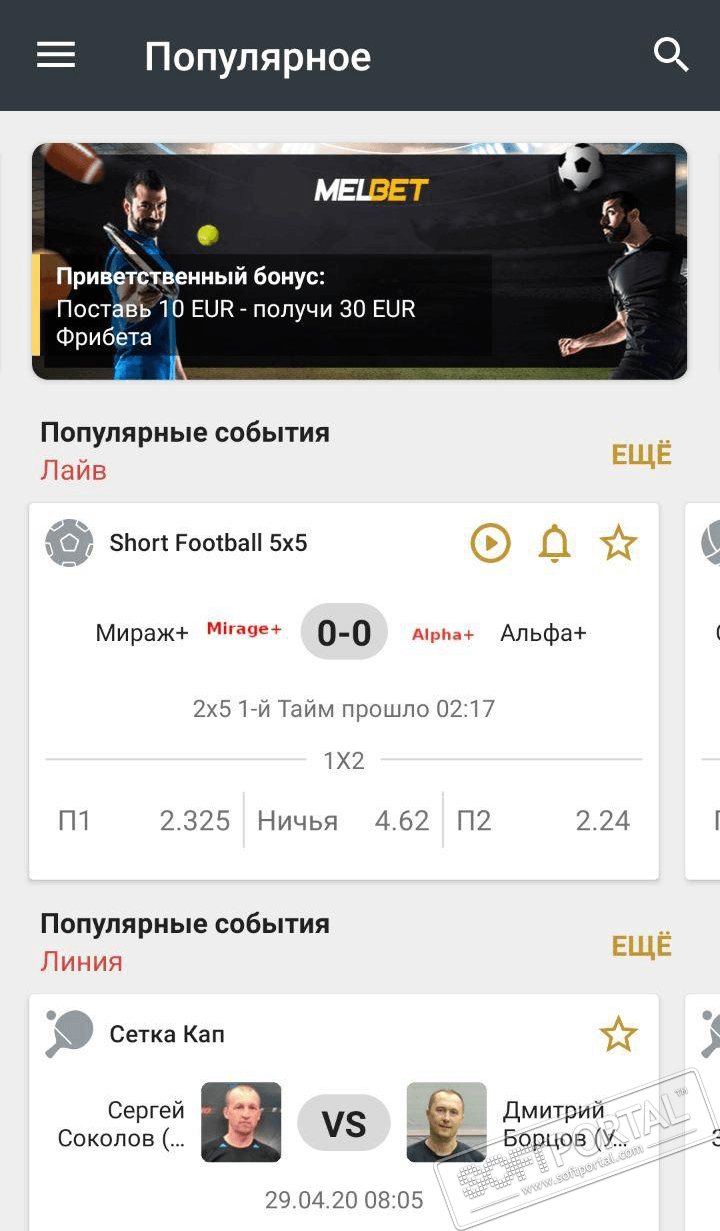This screenshot has width=720, height=1231.
Task: Enable bell notifications for Short Football 5x5
Action: tap(554, 544)
